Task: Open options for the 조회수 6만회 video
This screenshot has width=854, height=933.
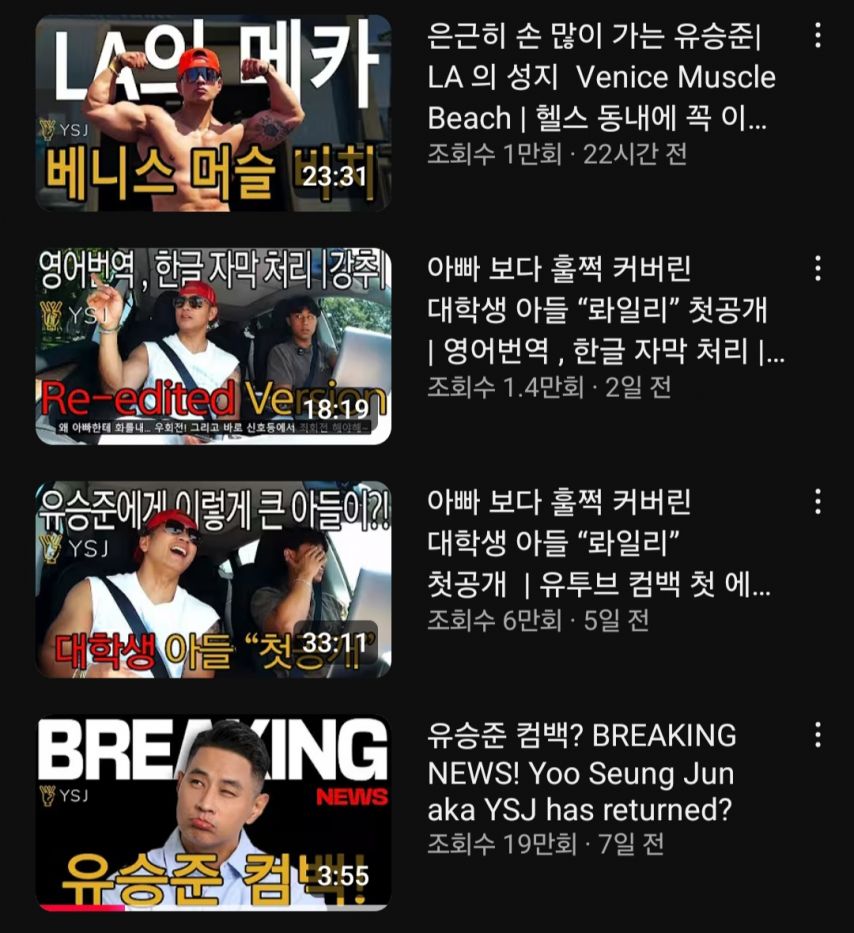Action: coord(818,502)
